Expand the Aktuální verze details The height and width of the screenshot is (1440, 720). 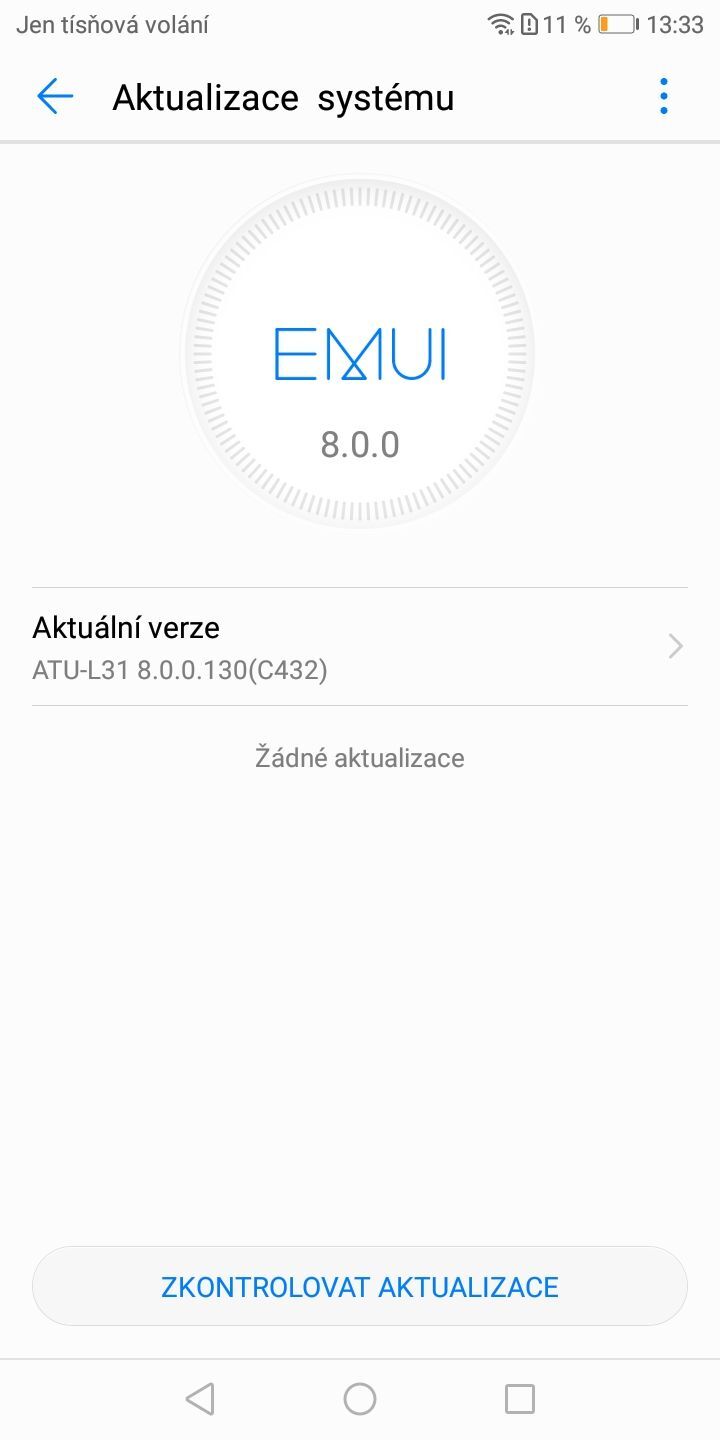click(x=360, y=645)
